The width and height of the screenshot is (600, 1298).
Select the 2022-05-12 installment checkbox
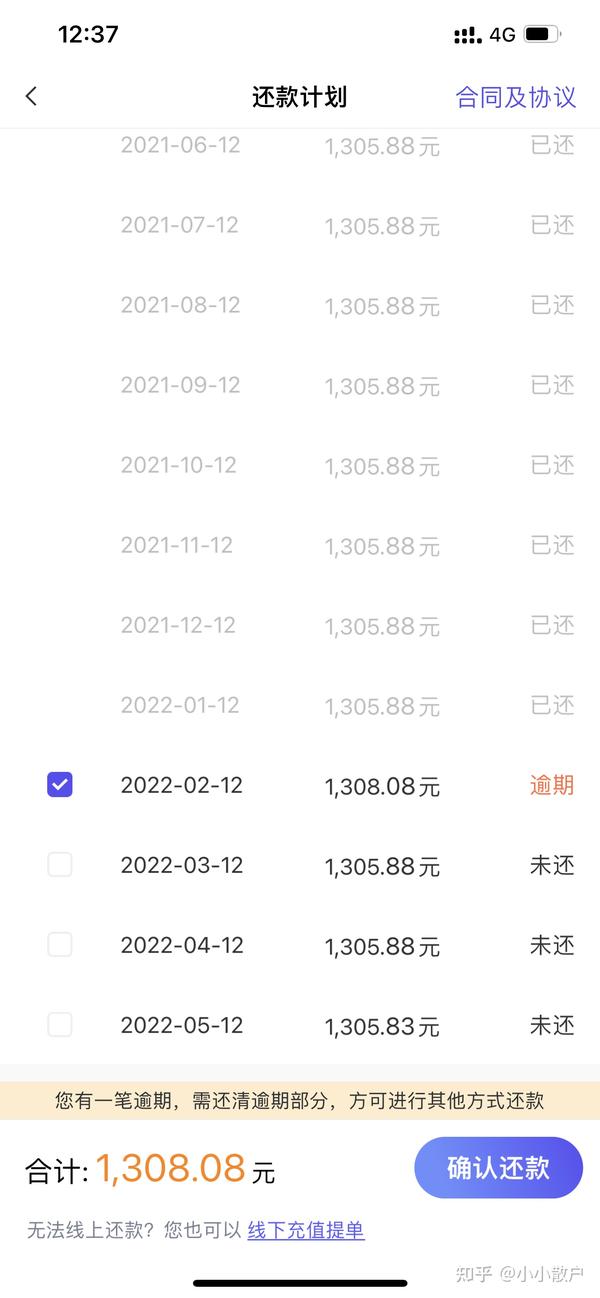click(x=60, y=1025)
